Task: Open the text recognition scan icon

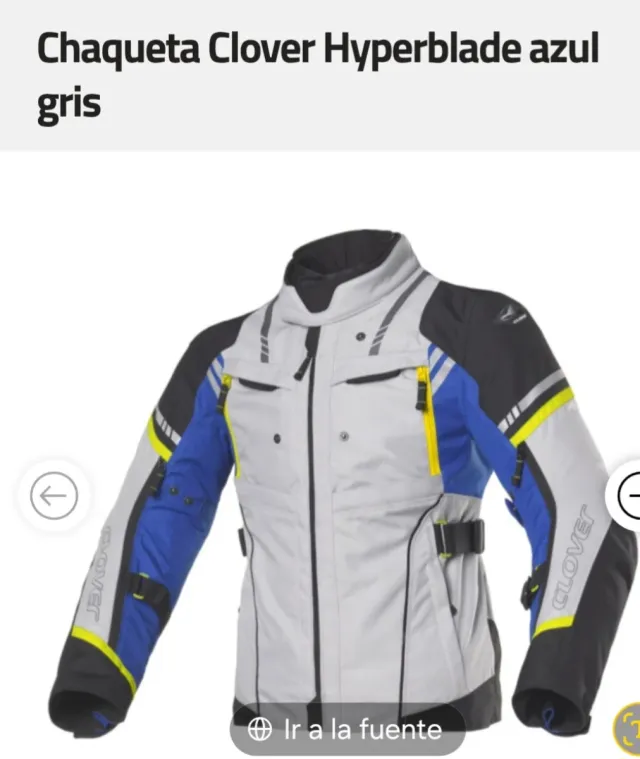Action: 628,724
